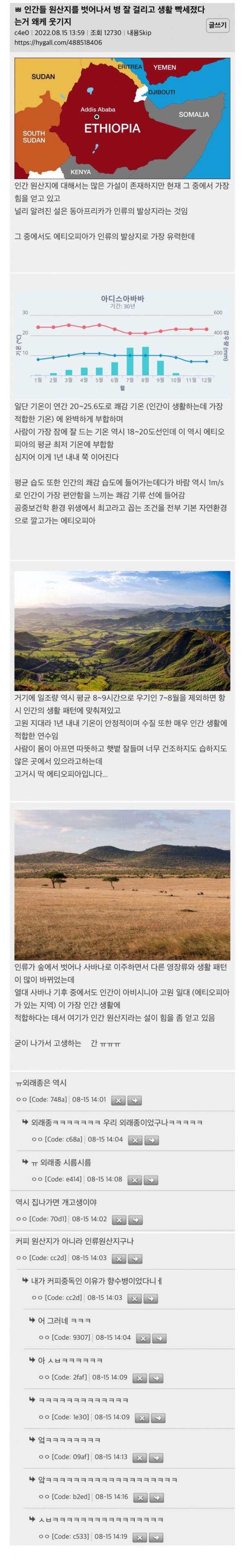Delete the 14:04 comment by Code 9307
Screen dimensions: 245x1568
click(x=142, y=1338)
